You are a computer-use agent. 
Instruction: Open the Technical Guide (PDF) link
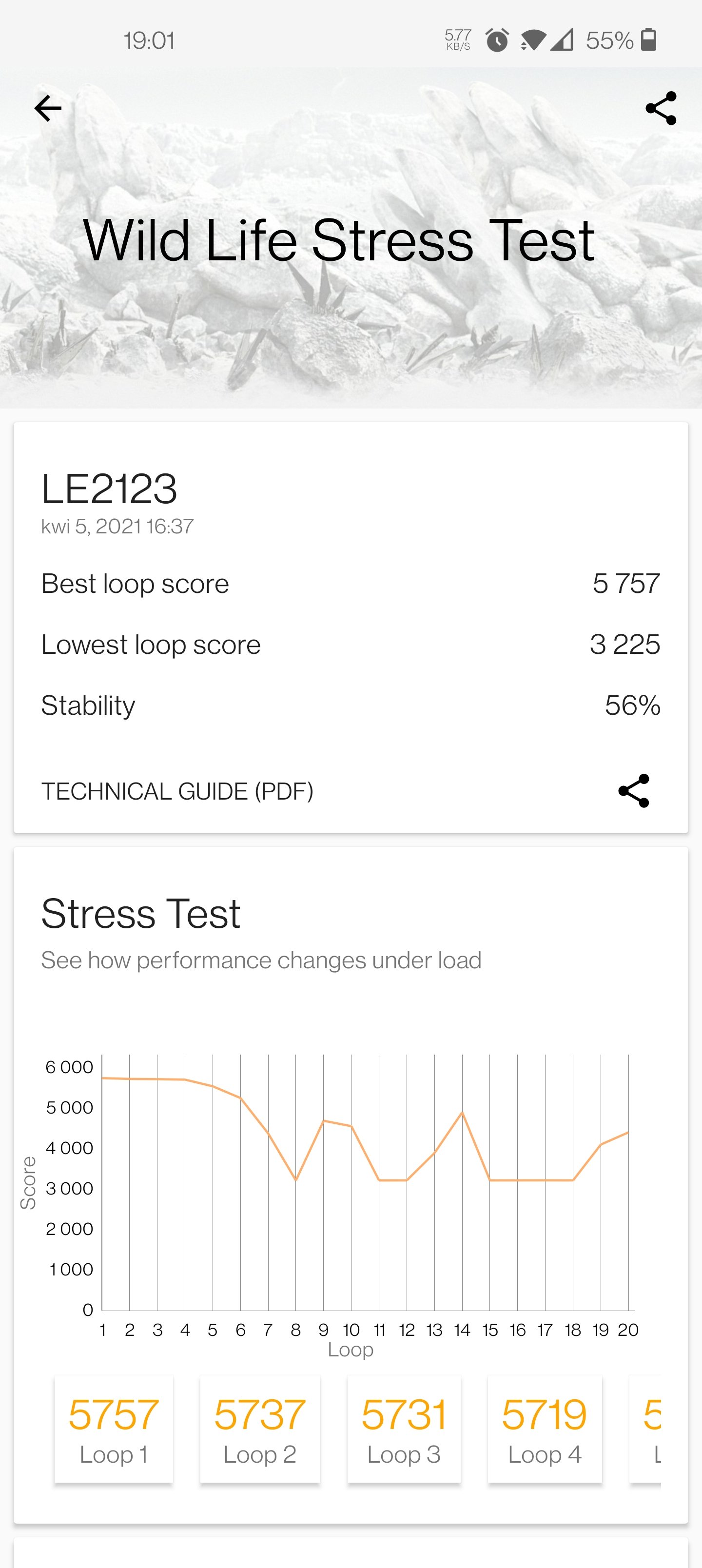177,791
